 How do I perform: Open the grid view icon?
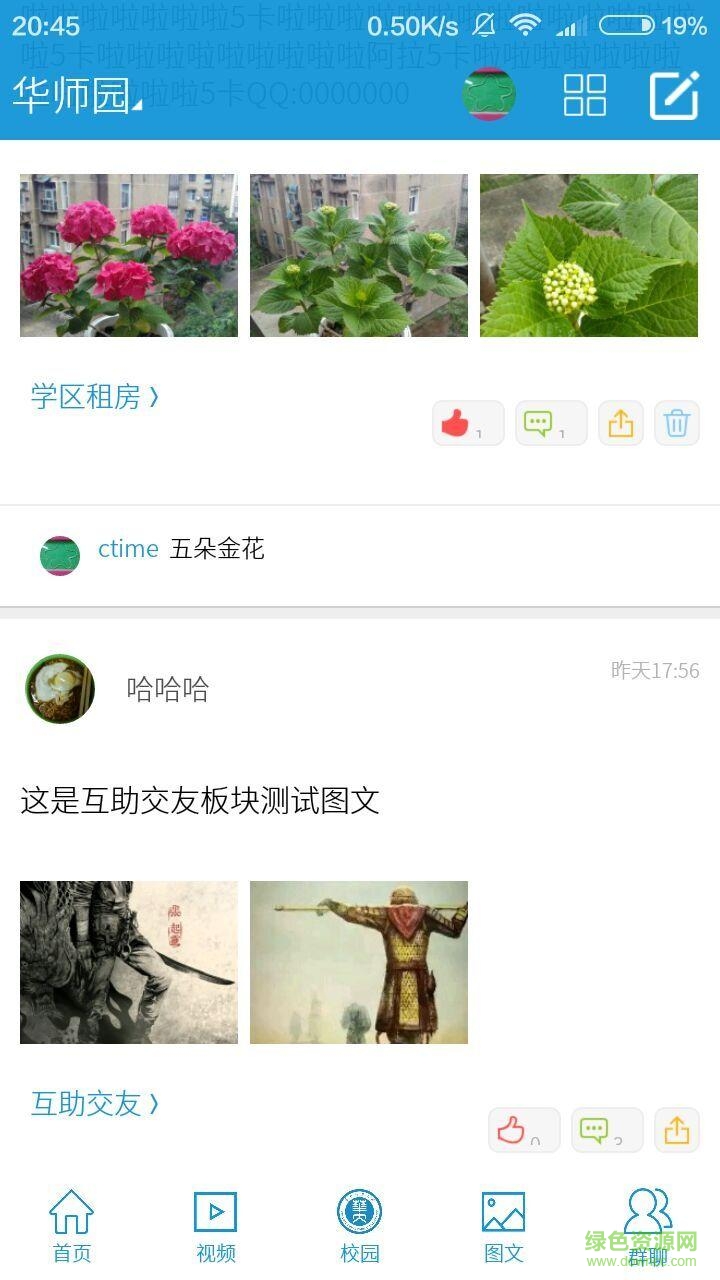coord(585,95)
